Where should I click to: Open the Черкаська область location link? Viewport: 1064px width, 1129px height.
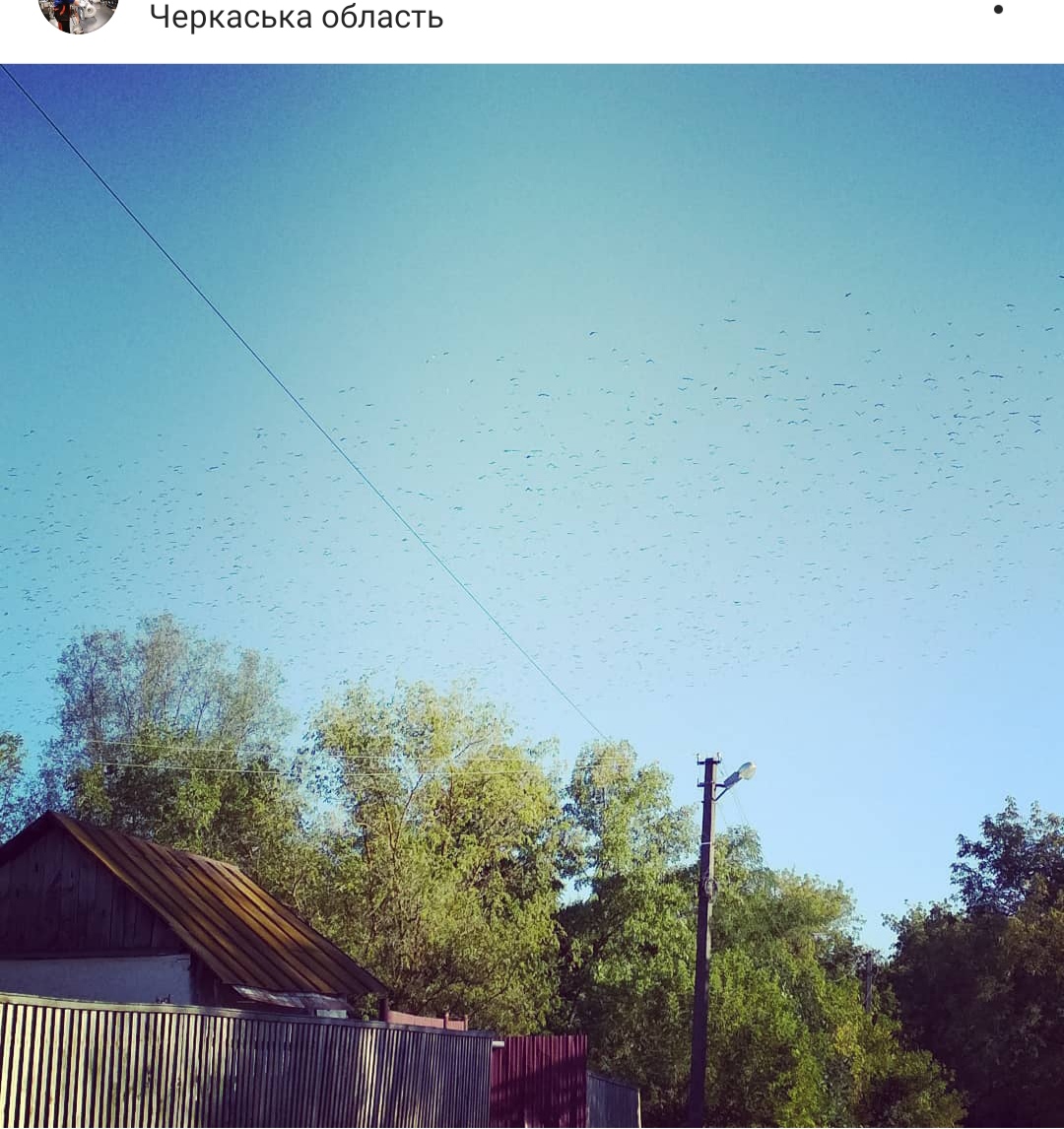(x=297, y=17)
